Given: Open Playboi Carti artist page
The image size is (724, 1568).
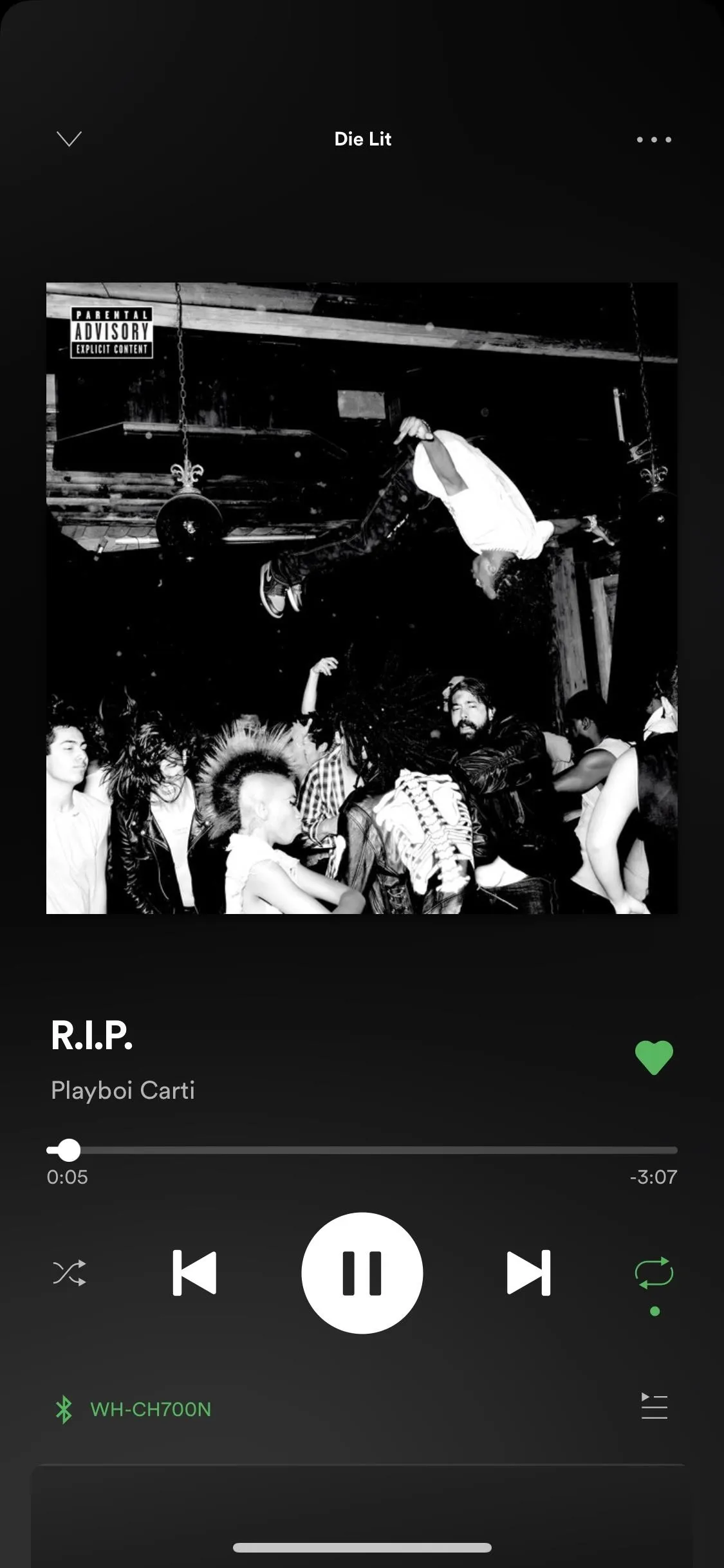Looking at the screenshot, I should point(123,1090).
